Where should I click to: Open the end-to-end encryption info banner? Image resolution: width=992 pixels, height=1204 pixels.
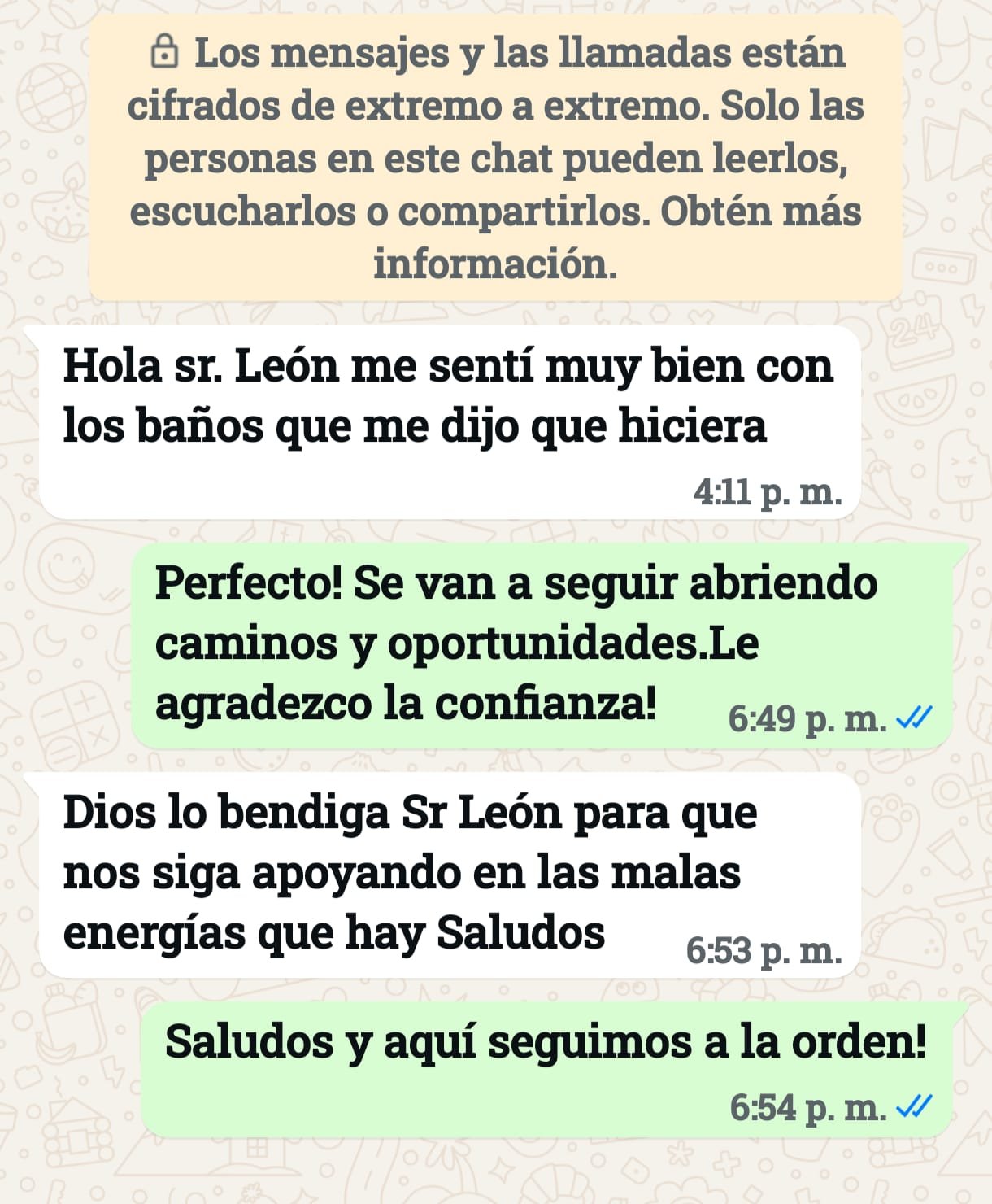click(495, 158)
